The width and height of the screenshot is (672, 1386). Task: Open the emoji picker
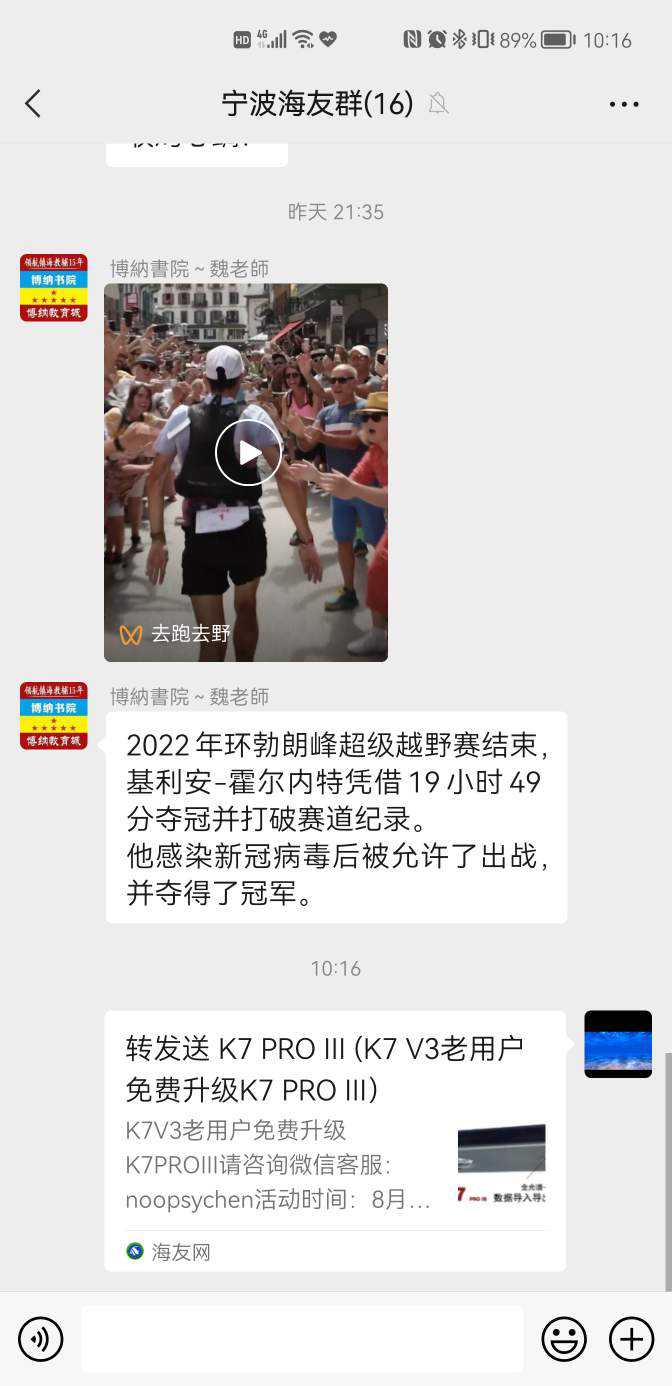[x=564, y=1339]
